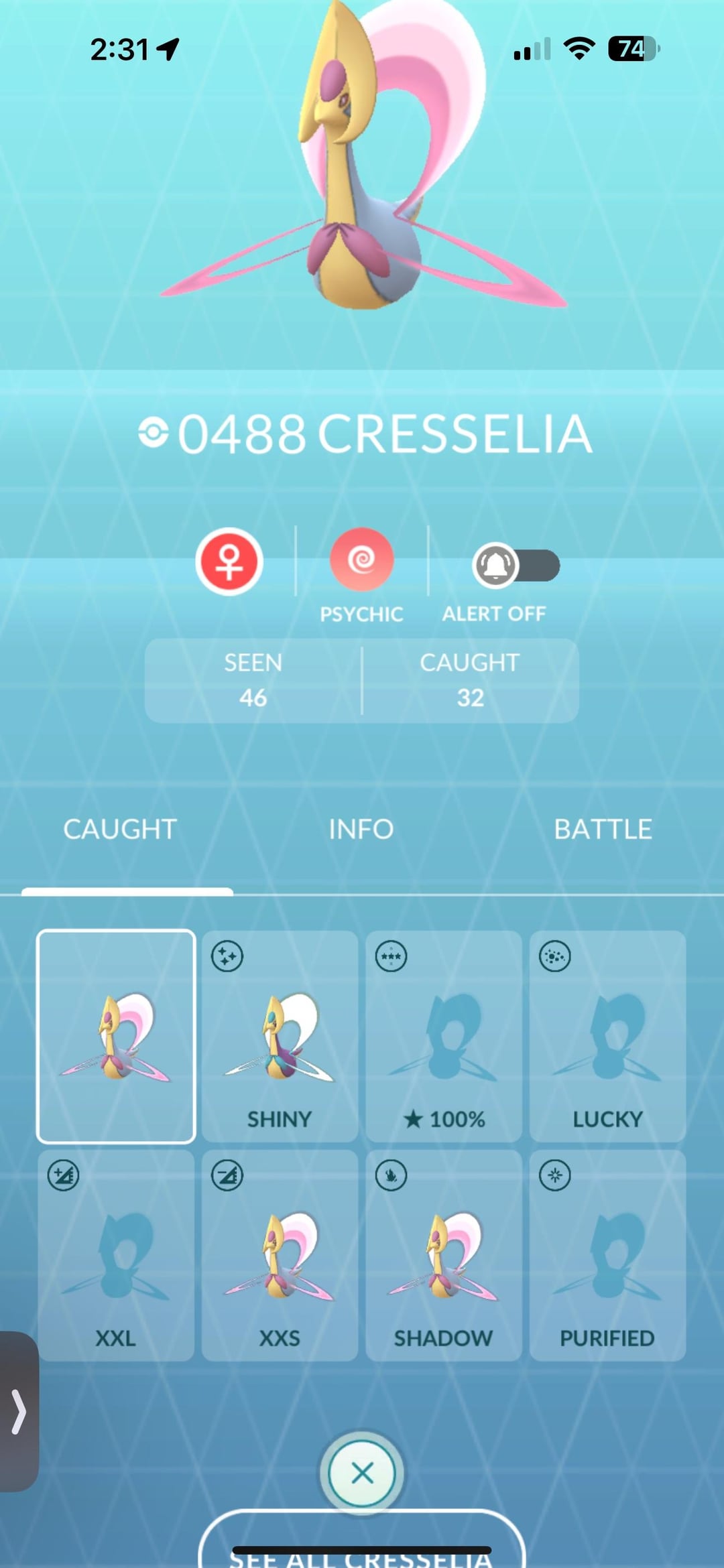This screenshot has width=724, height=1568.
Task: Toggle the Cresselia alert on
Action: [x=516, y=566]
